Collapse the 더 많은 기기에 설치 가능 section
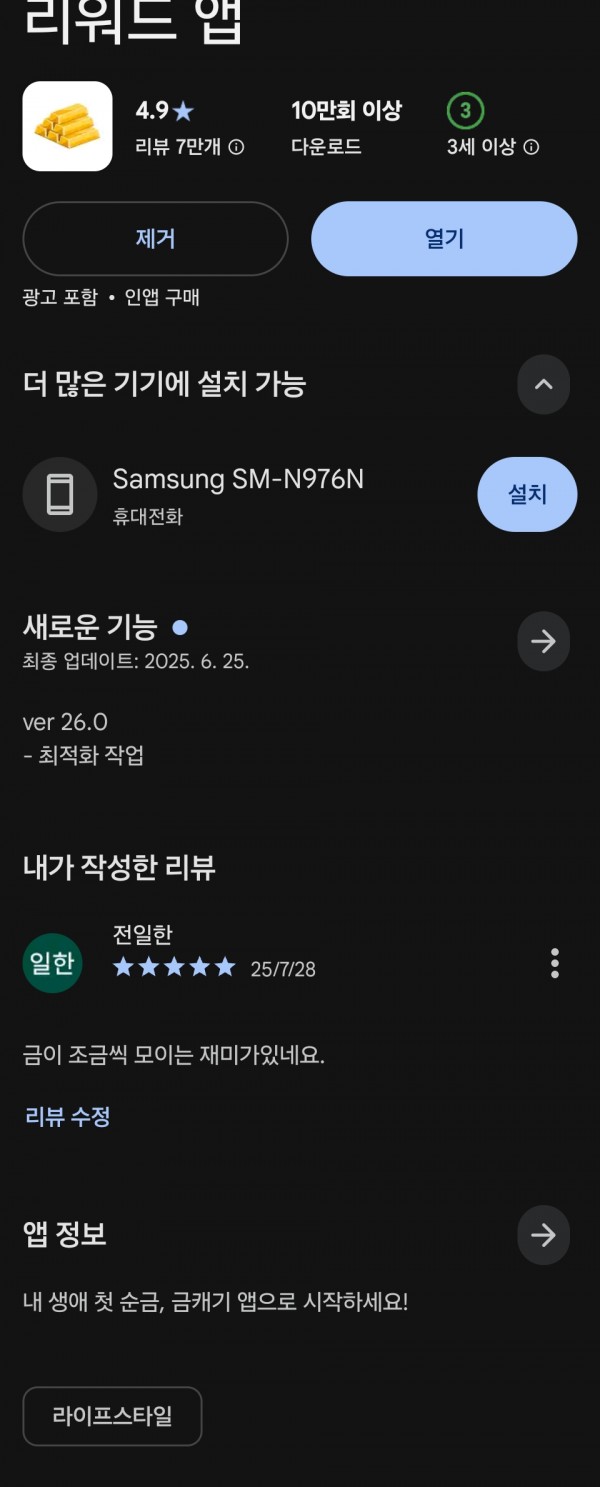Viewport: 600px width, 1487px height. [543, 384]
